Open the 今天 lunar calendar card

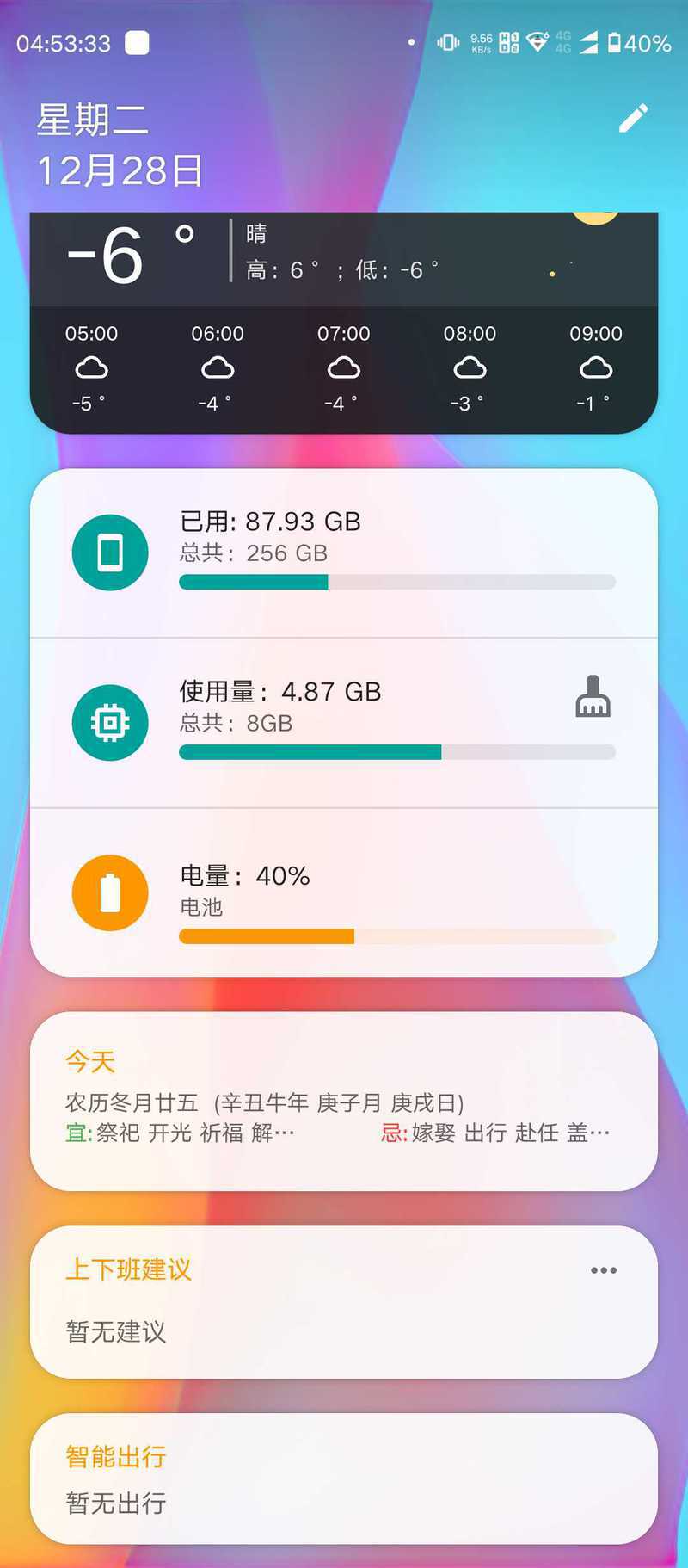(x=344, y=1101)
